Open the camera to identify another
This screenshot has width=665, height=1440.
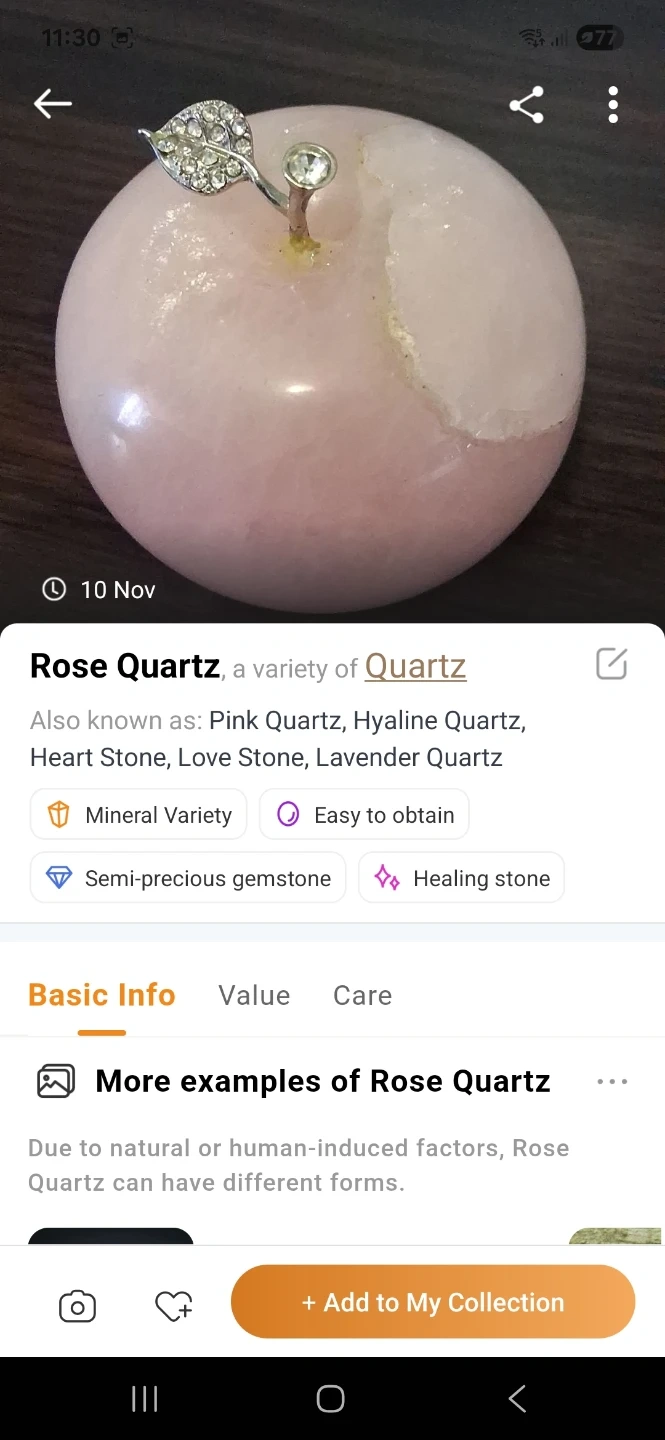click(77, 1306)
